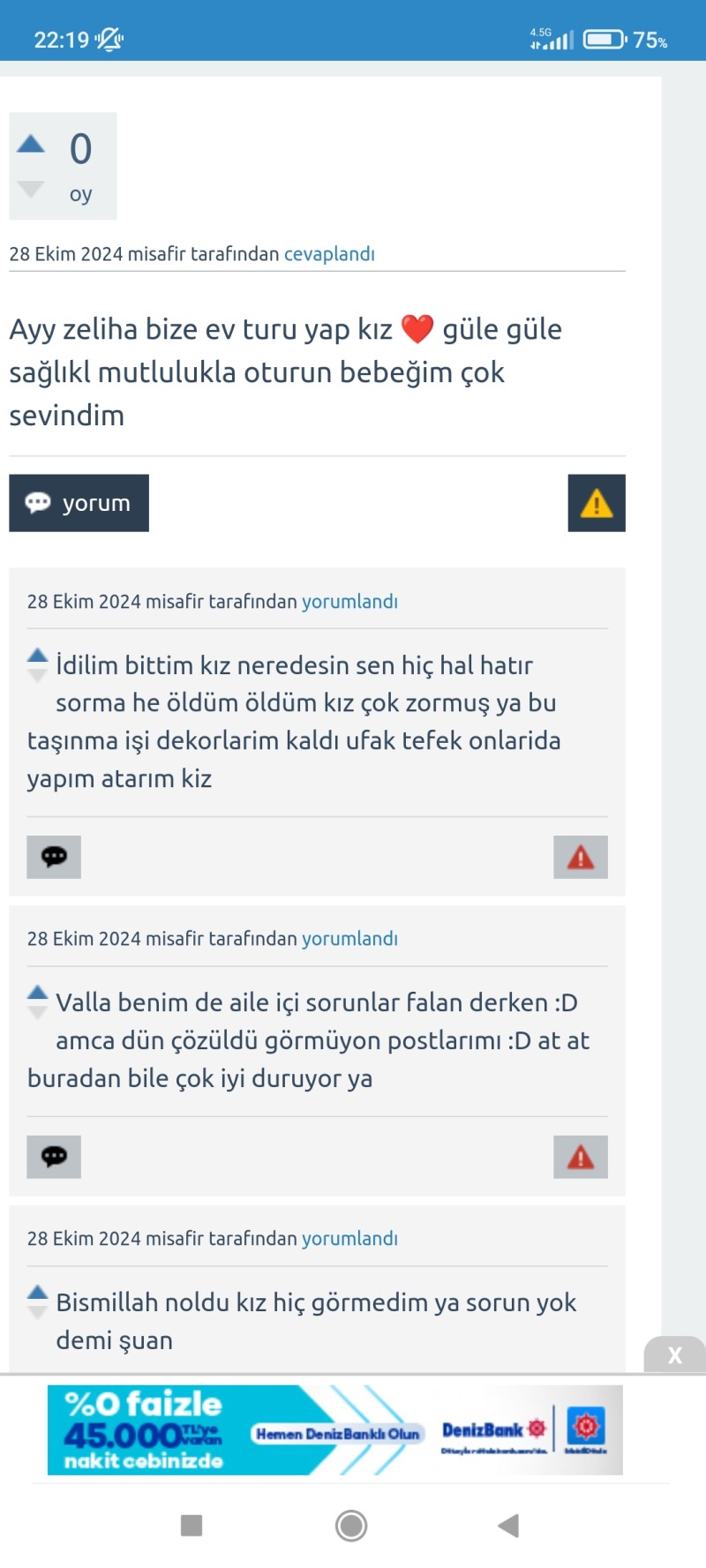Image resolution: width=706 pixels, height=1568 pixels.
Task: Reply to the 'İdilim bittim kız' comment
Action: coord(54,857)
